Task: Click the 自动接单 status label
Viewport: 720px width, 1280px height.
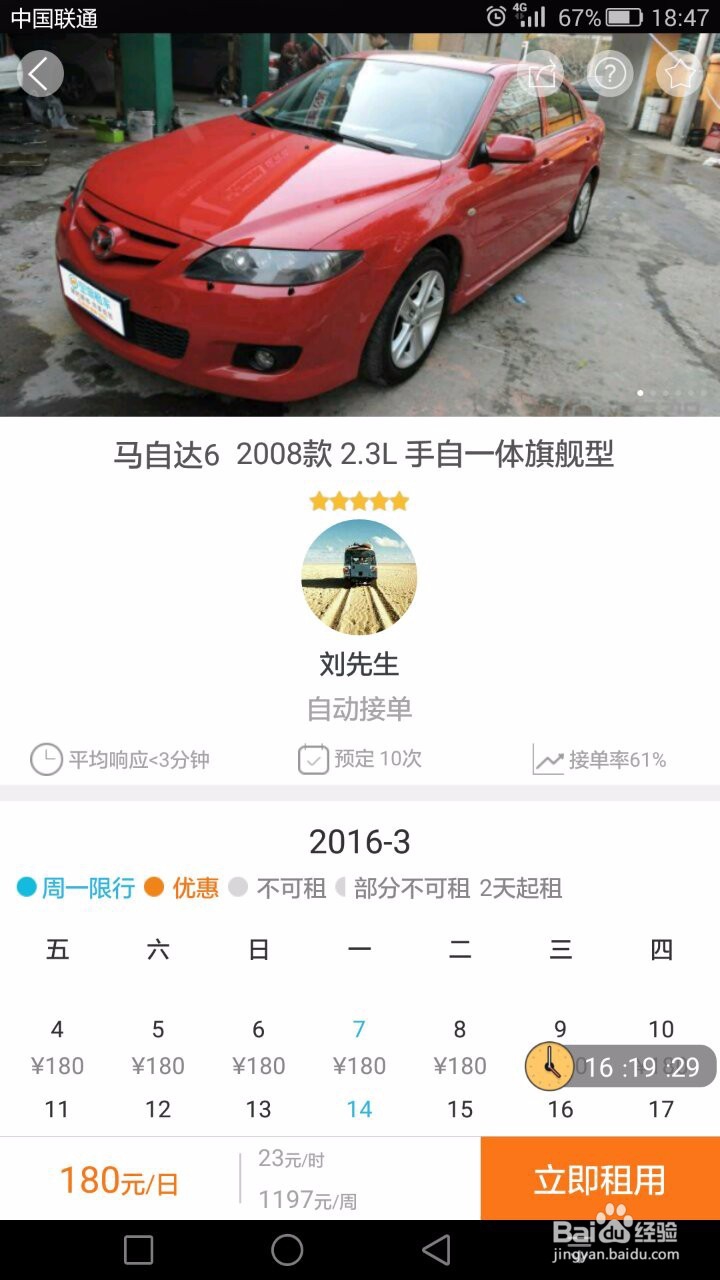Action: (359, 711)
